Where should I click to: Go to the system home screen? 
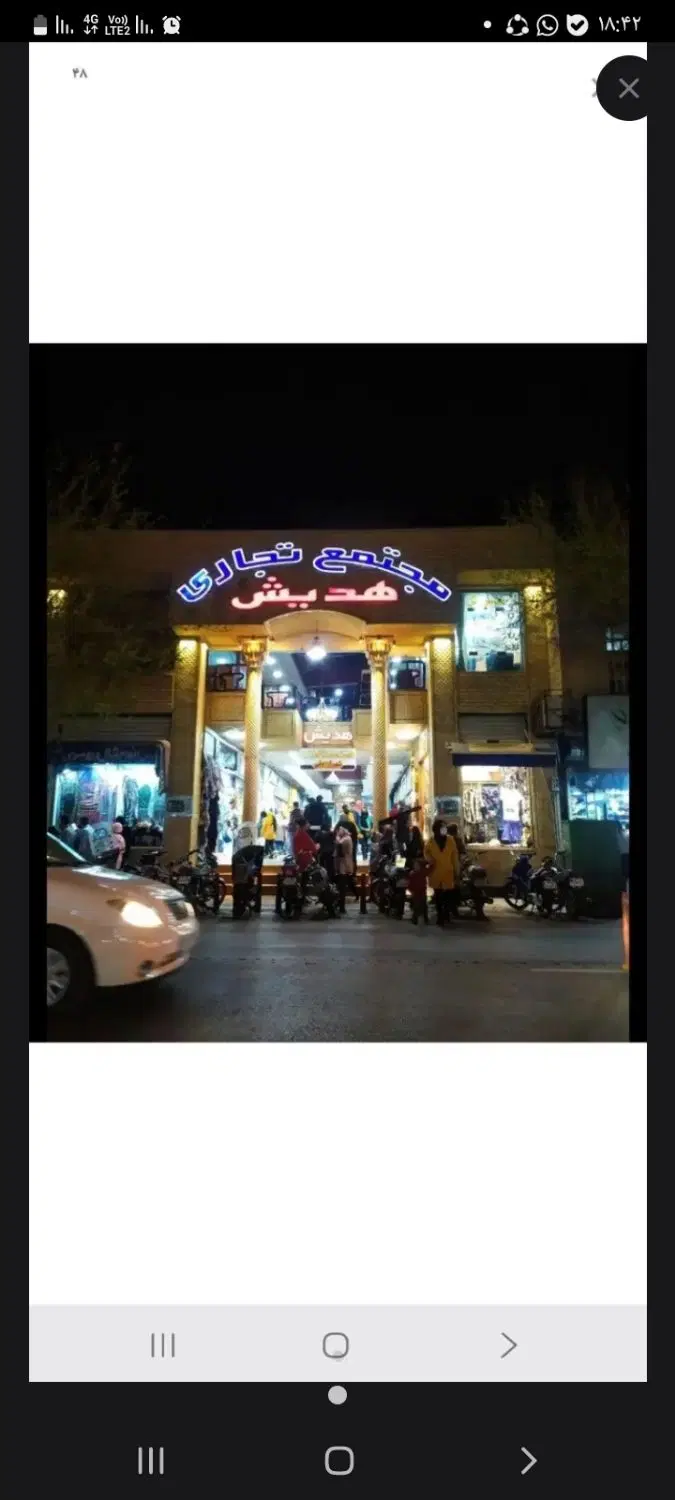pyautogui.click(x=339, y=1460)
